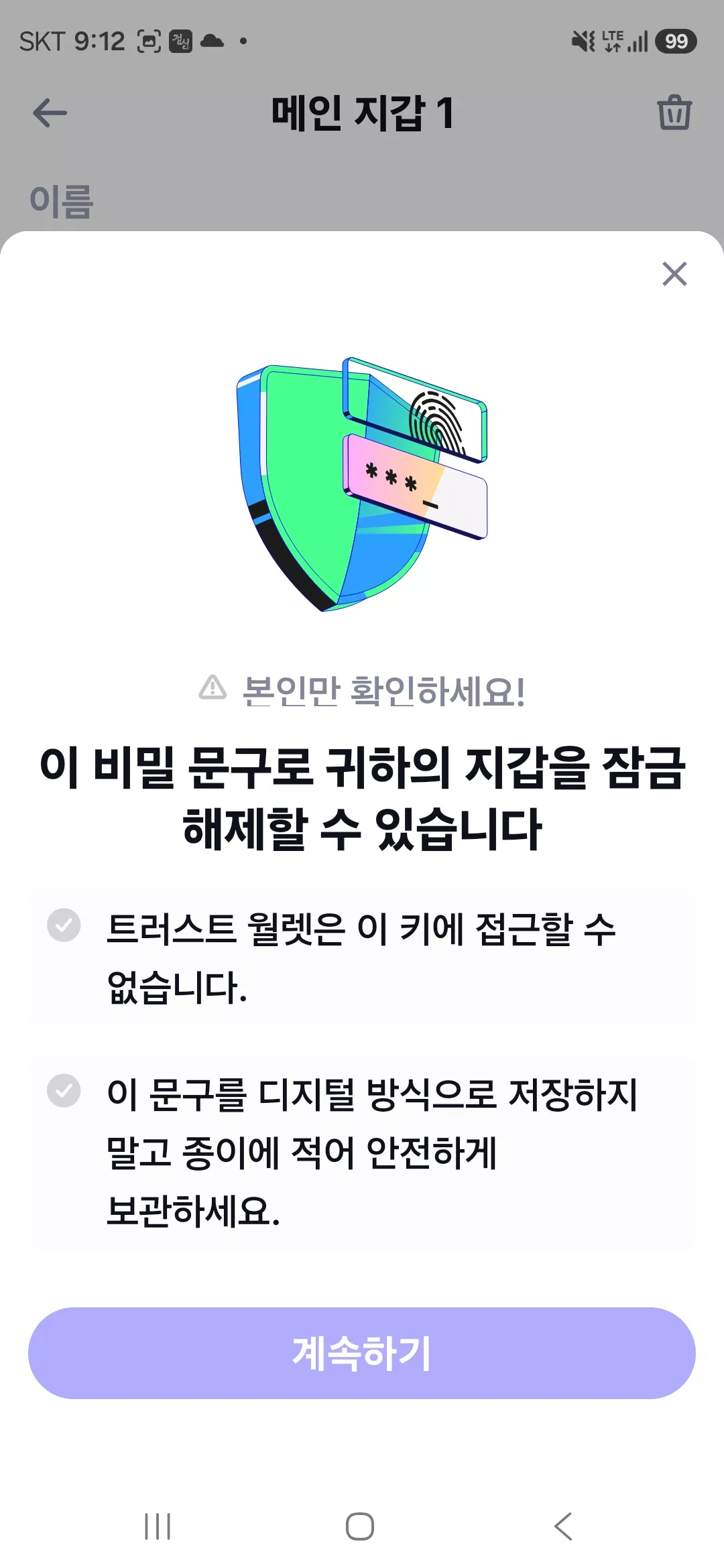Image resolution: width=724 pixels, height=1568 pixels.
Task: Check the box that Trust Wallet cannot access this key
Action: (x=64, y=925)
